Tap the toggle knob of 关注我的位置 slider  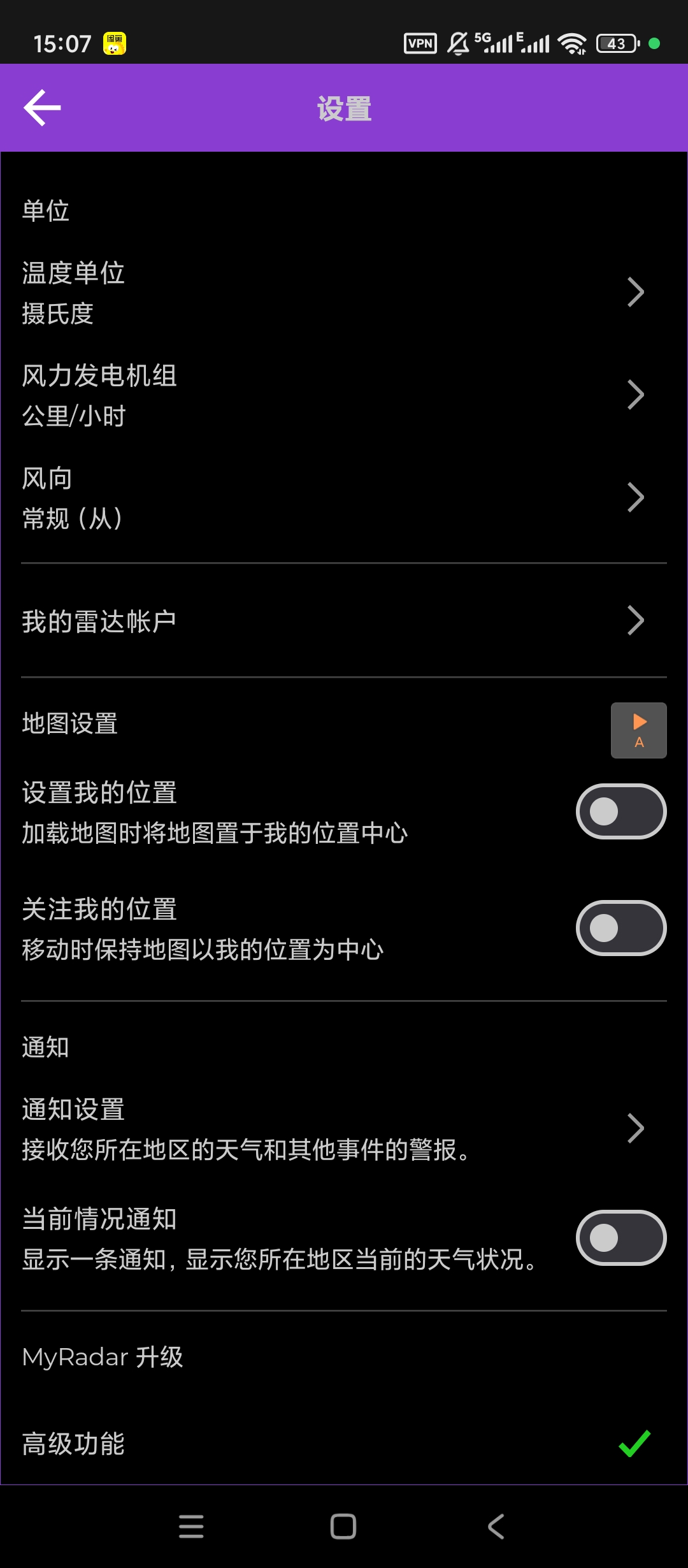point(605,927)
